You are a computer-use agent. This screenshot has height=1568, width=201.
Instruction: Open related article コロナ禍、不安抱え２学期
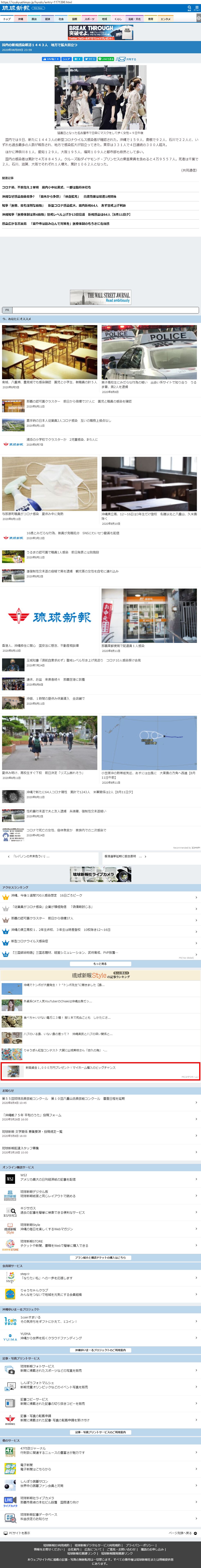(x=46, y=187)
